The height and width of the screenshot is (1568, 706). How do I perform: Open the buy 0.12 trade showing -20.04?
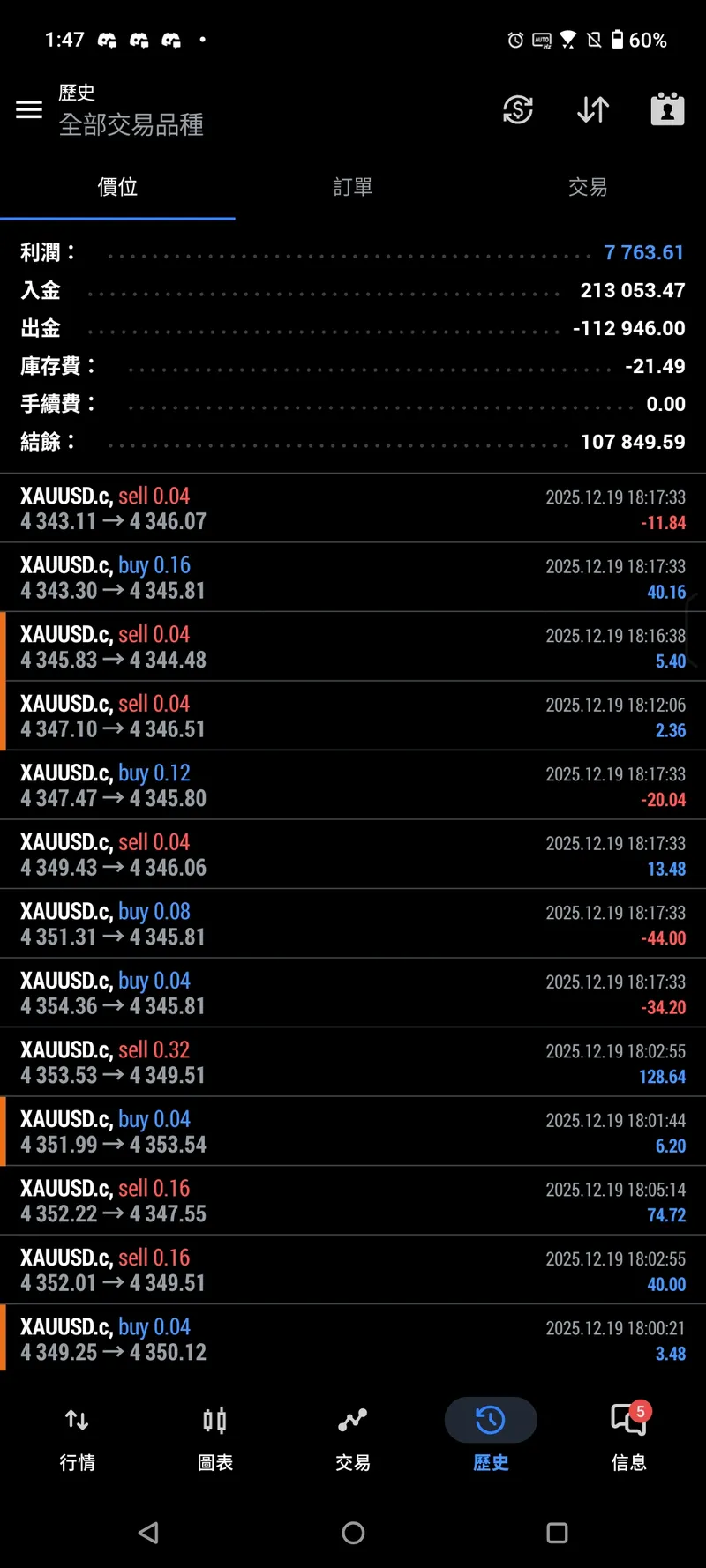coord(353,786)
